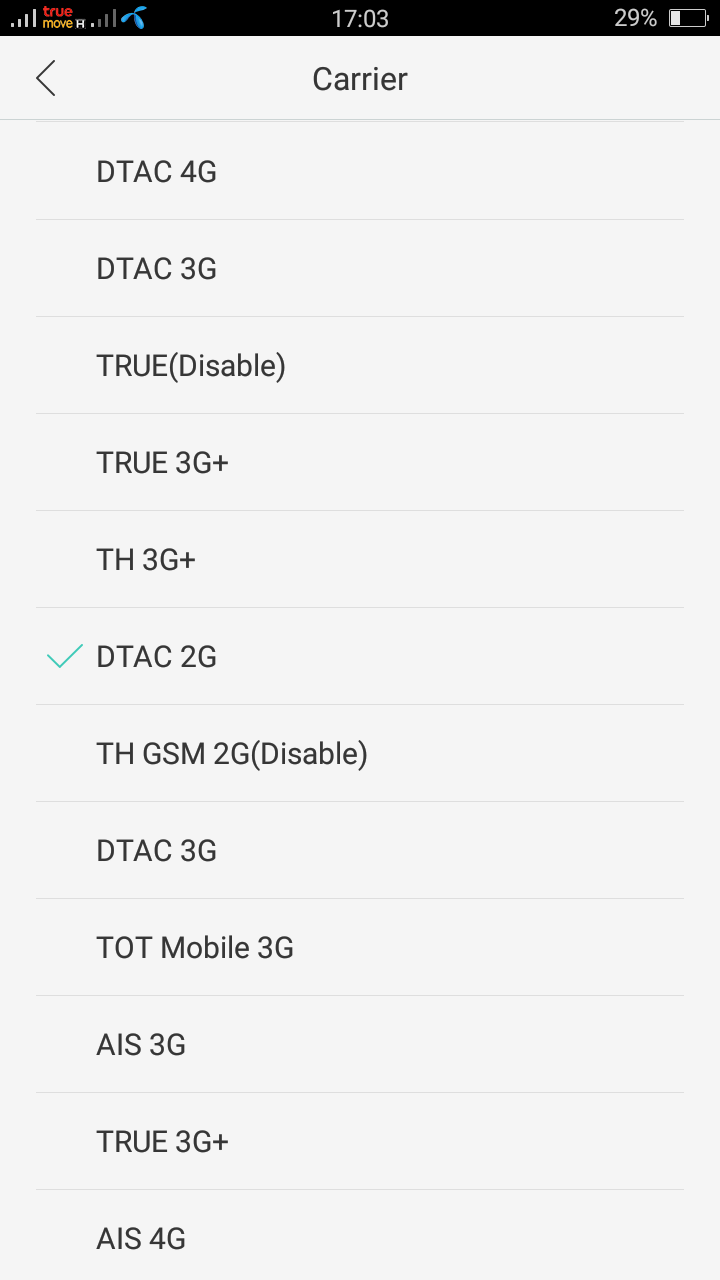Select TH GSM 2G(Disable) option
Screen dimensions: 720x1280
(360, 754)
